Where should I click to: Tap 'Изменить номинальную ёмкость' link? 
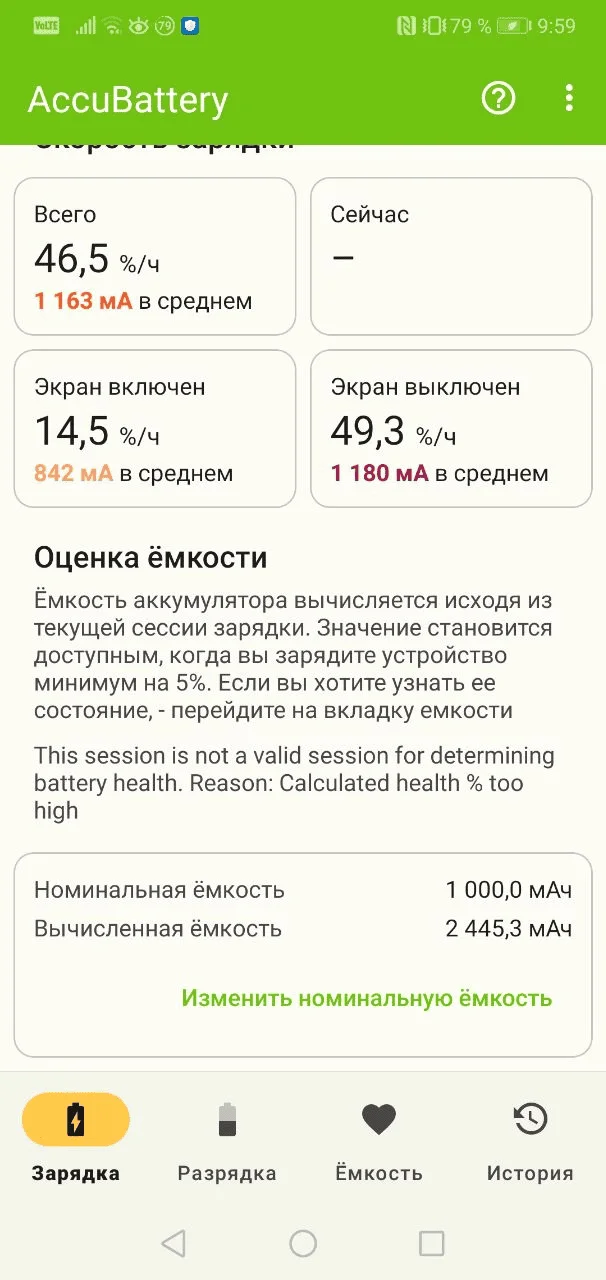coord(366,998)
